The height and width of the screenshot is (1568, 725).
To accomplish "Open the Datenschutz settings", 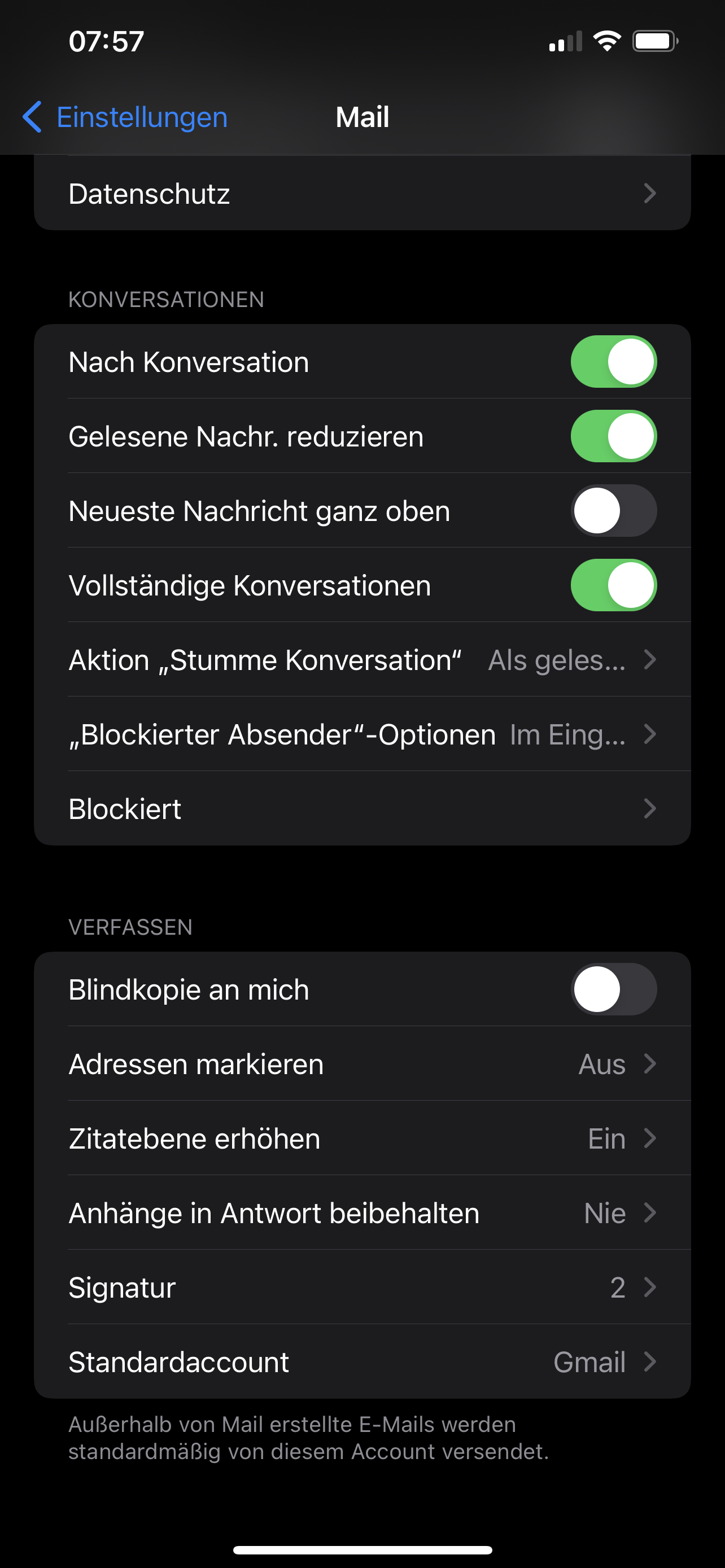I will tap(362, 194).
